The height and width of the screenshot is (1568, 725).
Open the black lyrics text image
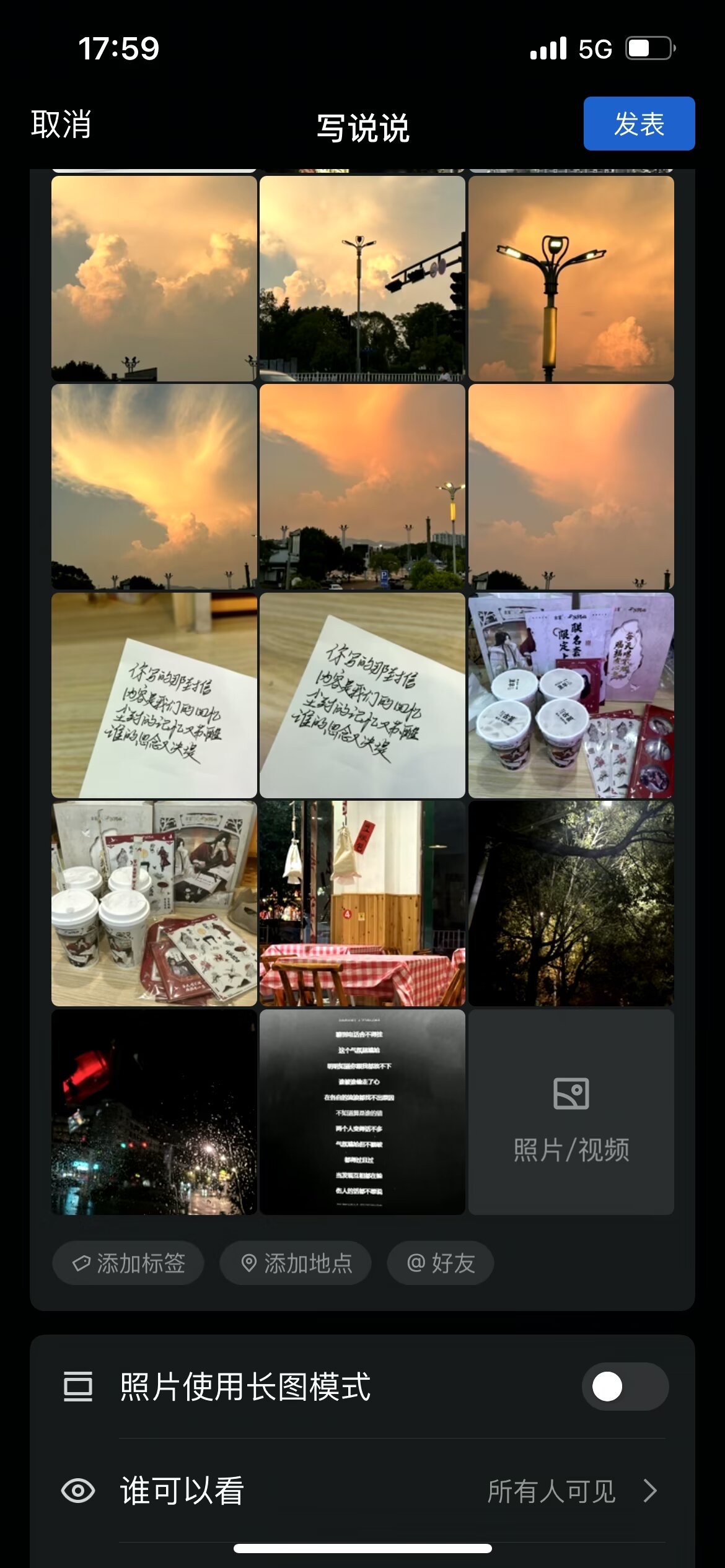coord(362,1112)
